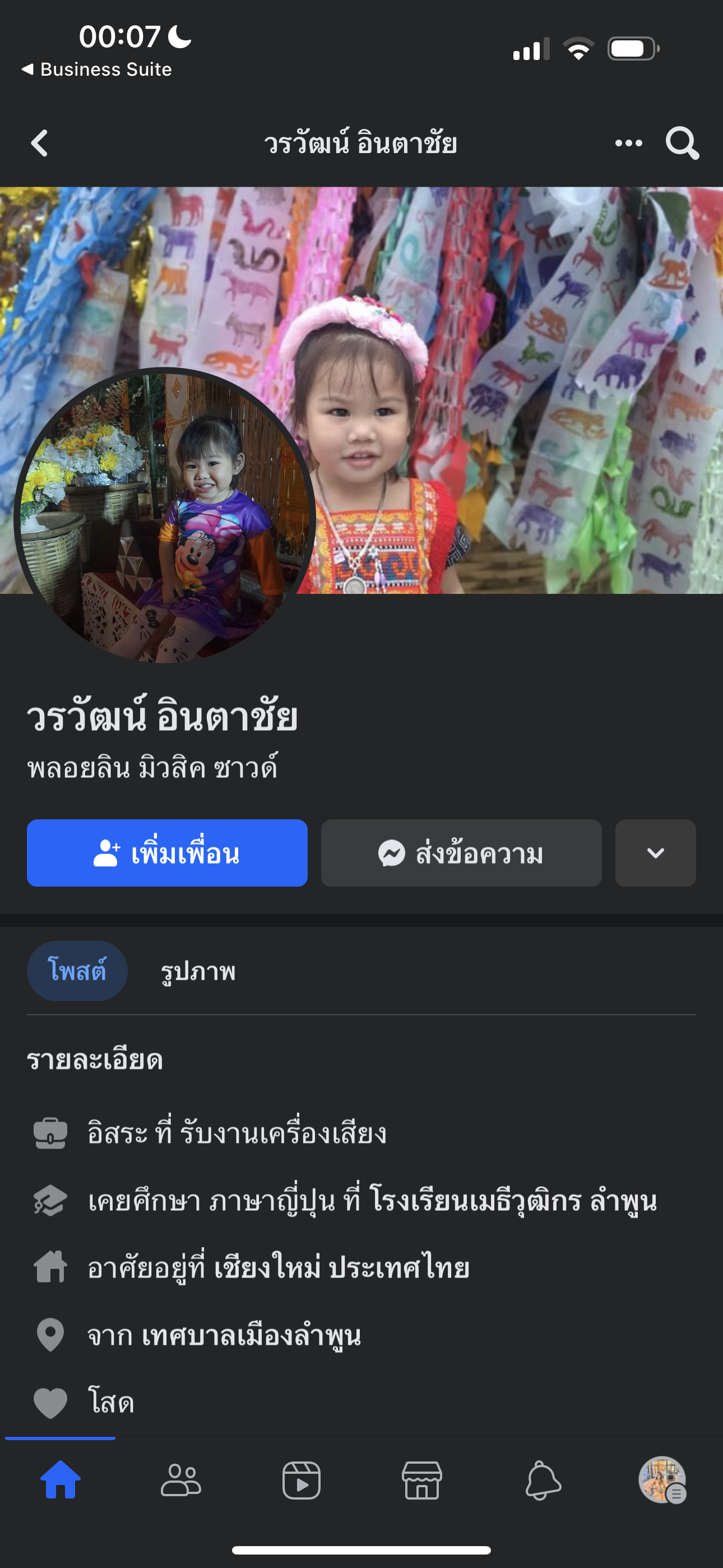This screenshot has width=723, height=1568.
Task: View the cover photo
Action: (x=487, y=341)
